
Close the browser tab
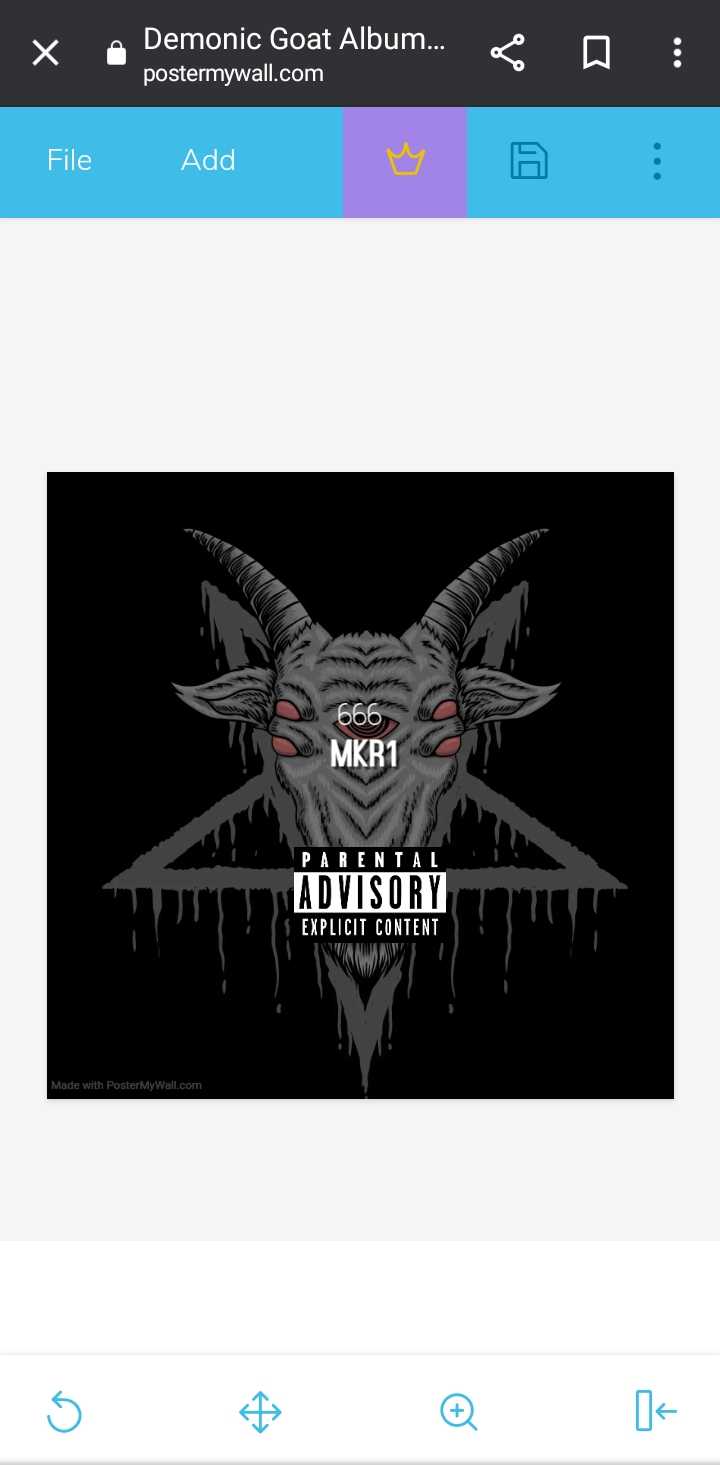tap(45, 53)
